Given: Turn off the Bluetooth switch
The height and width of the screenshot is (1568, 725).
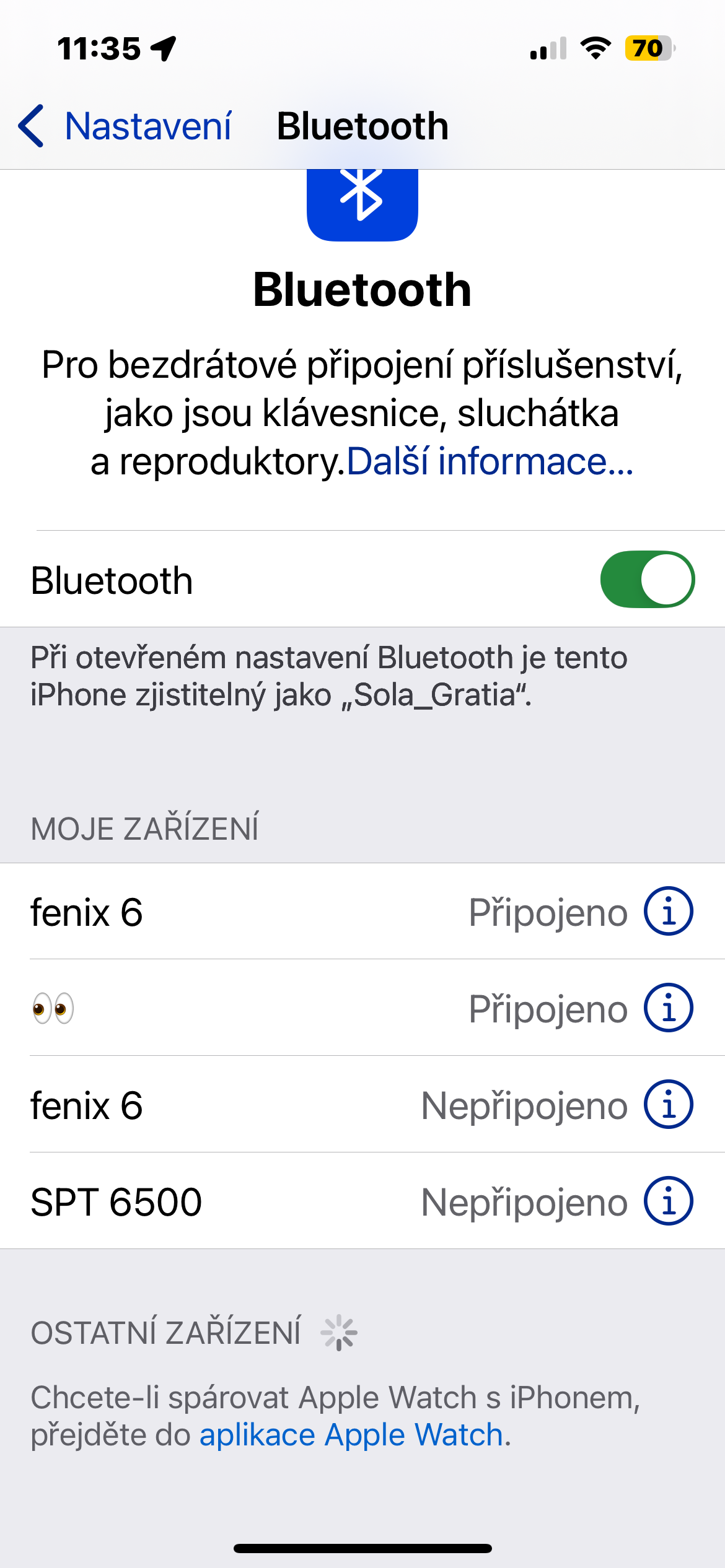Looking at the screenshot, I should [647, 580].
